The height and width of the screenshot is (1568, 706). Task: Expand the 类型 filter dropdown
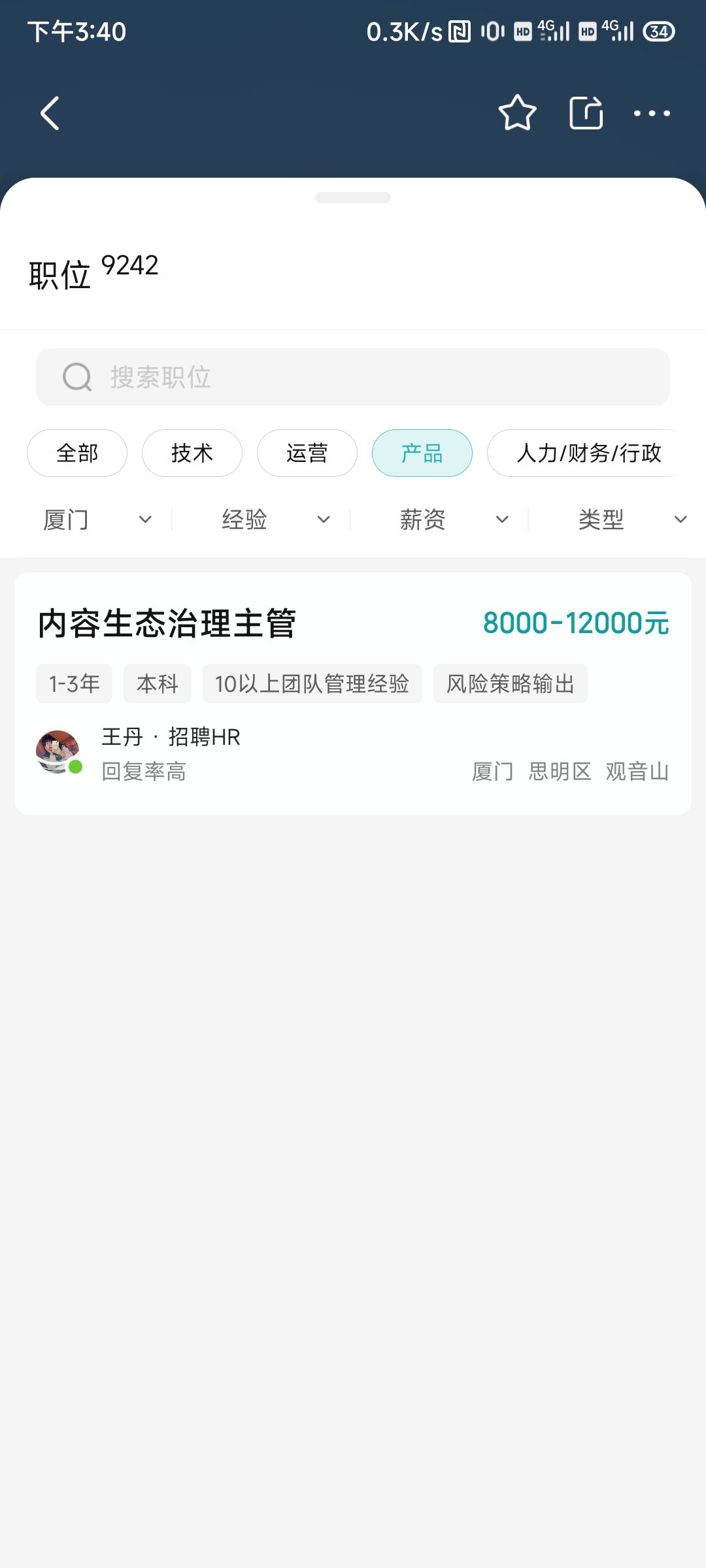coord(631,519)
